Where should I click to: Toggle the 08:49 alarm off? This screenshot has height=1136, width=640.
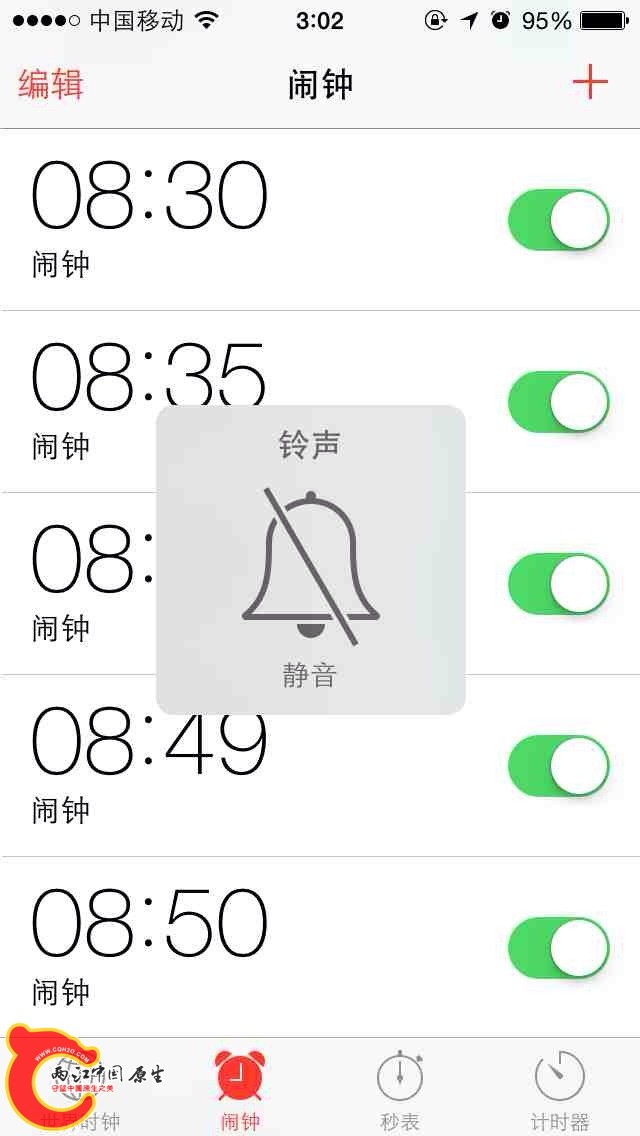point(559,766)
